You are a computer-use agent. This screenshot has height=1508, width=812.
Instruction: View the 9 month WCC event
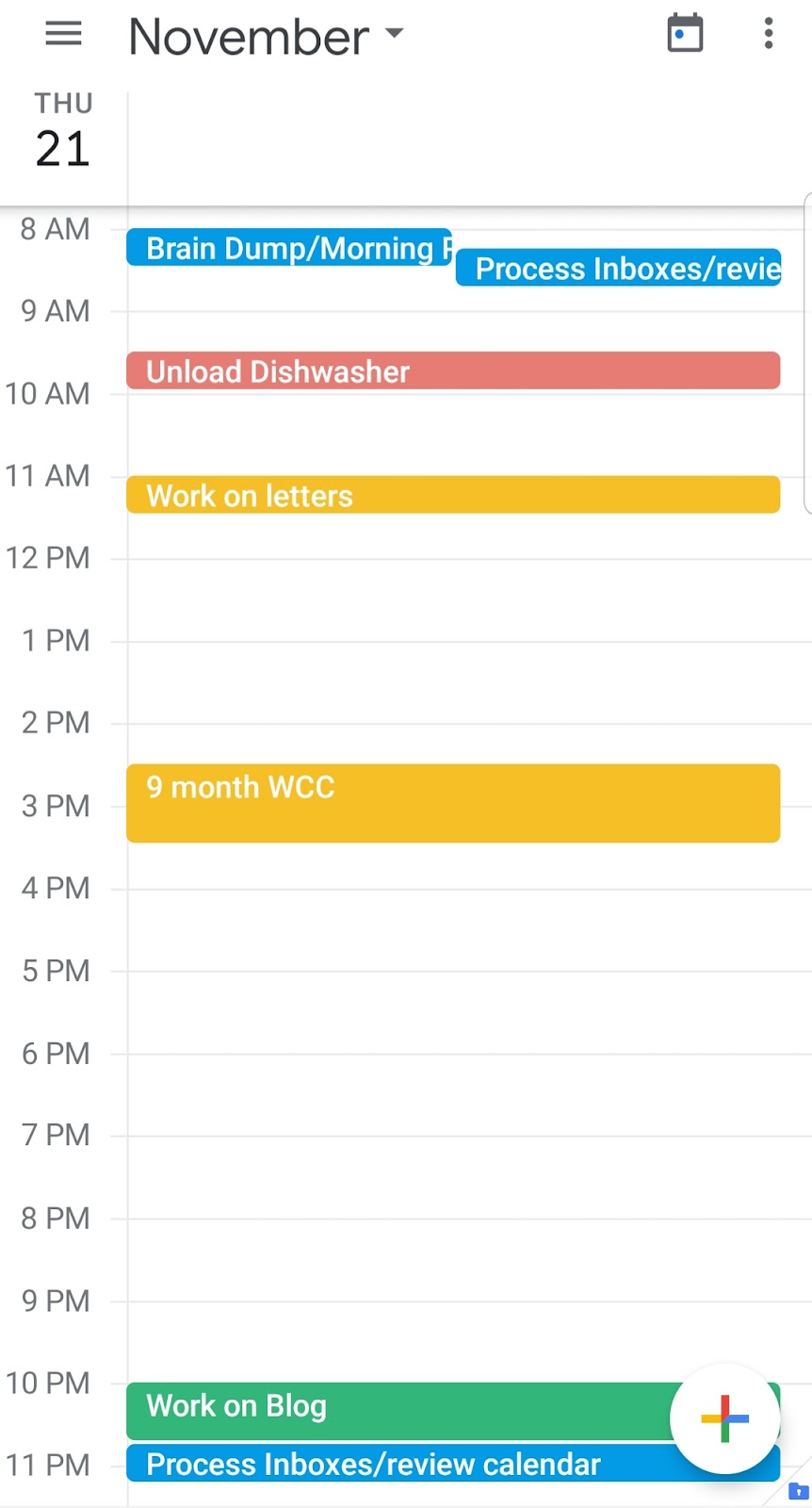click(x=453, y=802)
